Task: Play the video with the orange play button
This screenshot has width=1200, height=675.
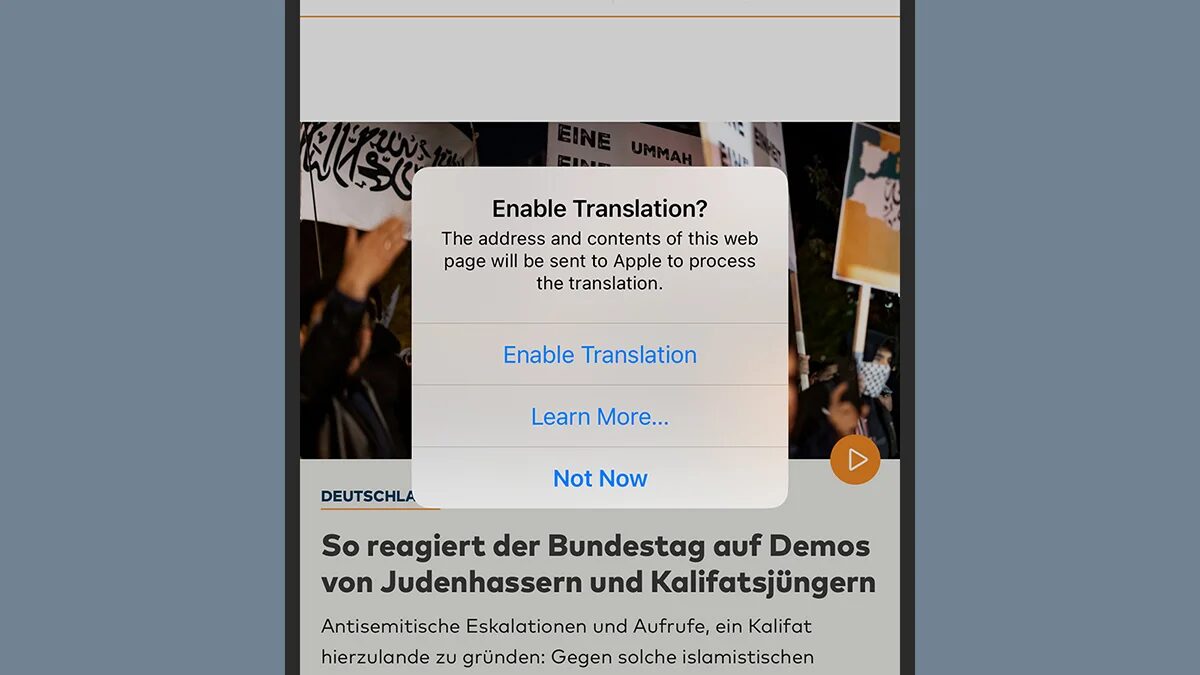Action: (855, 460)
